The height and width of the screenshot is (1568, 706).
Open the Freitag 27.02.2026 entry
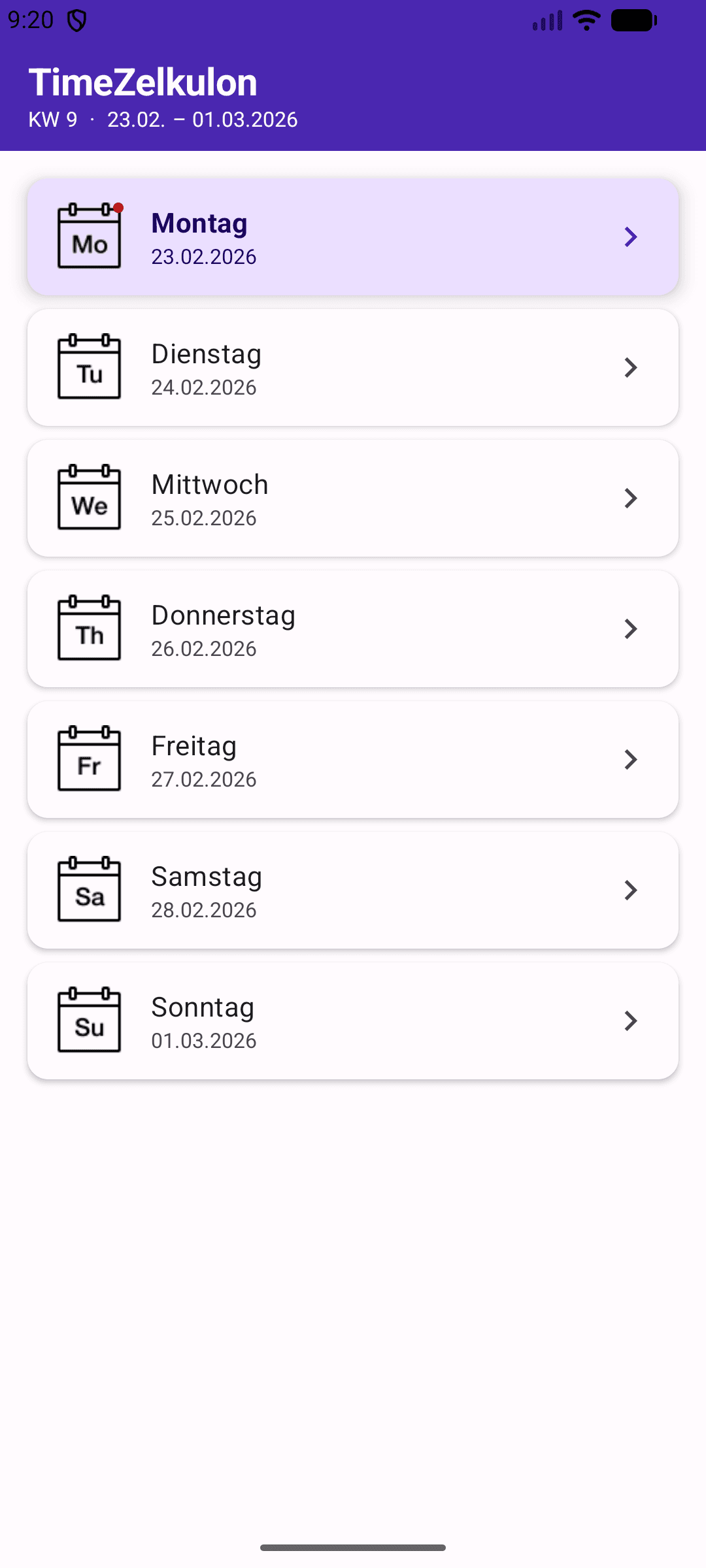click(353, 759)
